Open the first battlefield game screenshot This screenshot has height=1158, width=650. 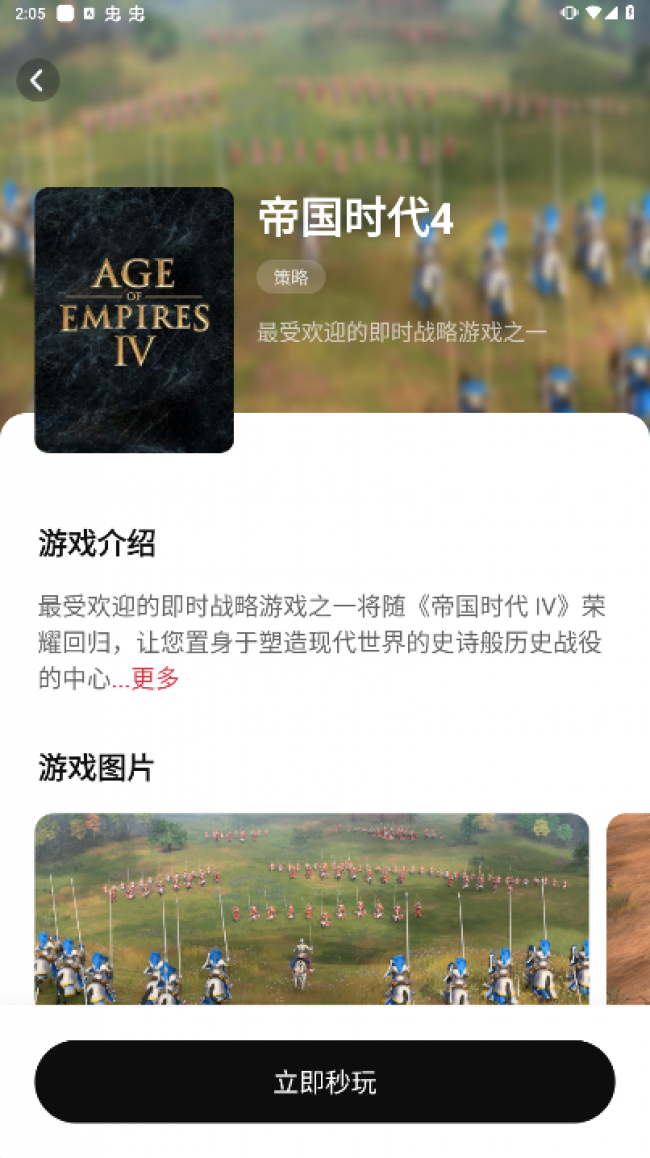tap(311, 908)
